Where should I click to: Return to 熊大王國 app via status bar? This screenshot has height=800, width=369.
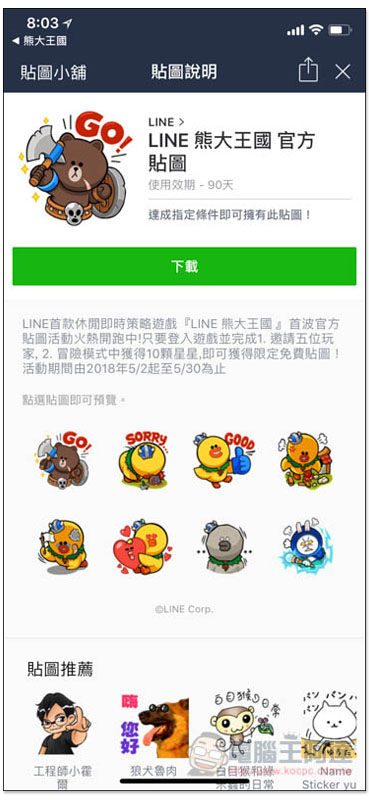pyautogui.click(x=39, y=41)
